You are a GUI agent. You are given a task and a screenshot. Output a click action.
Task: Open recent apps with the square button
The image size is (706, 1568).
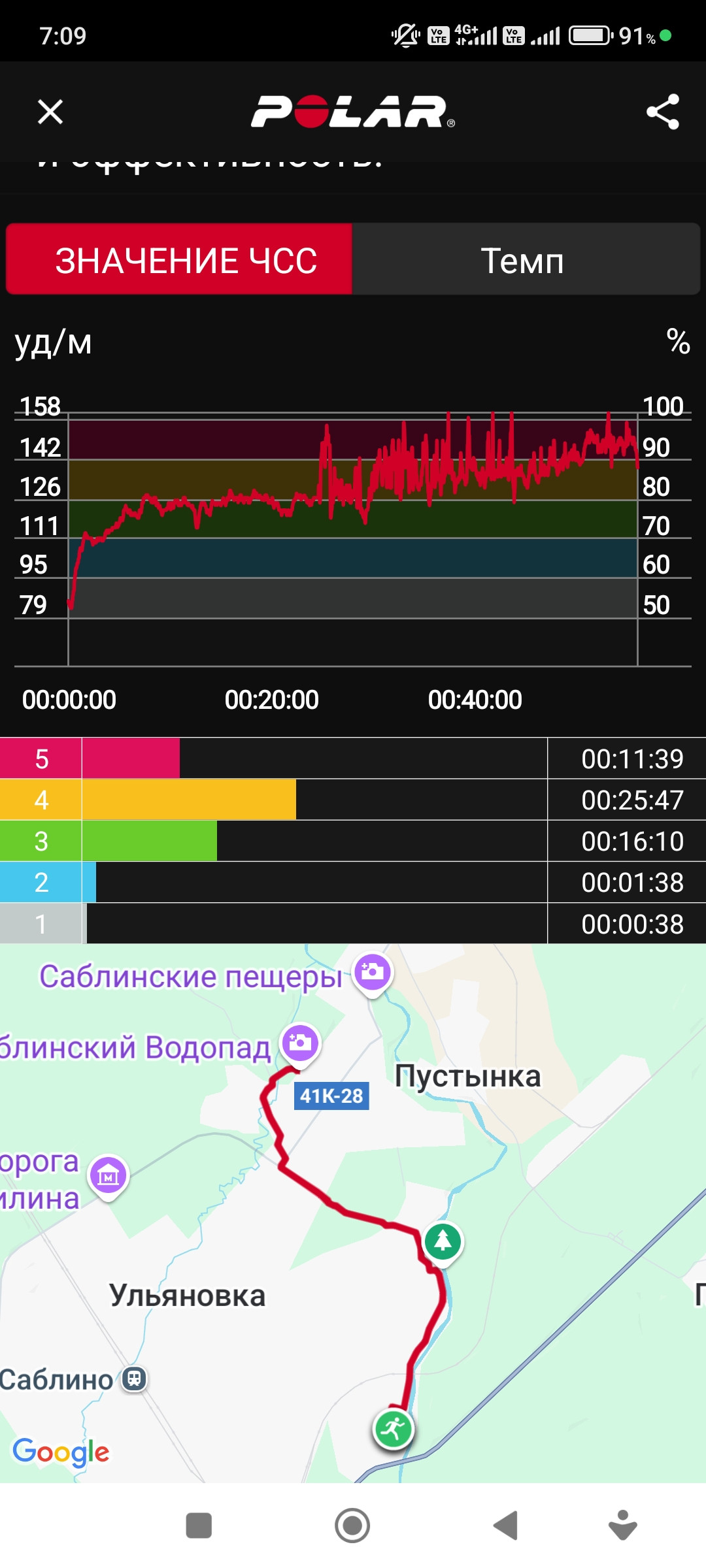click(199, 1526)
